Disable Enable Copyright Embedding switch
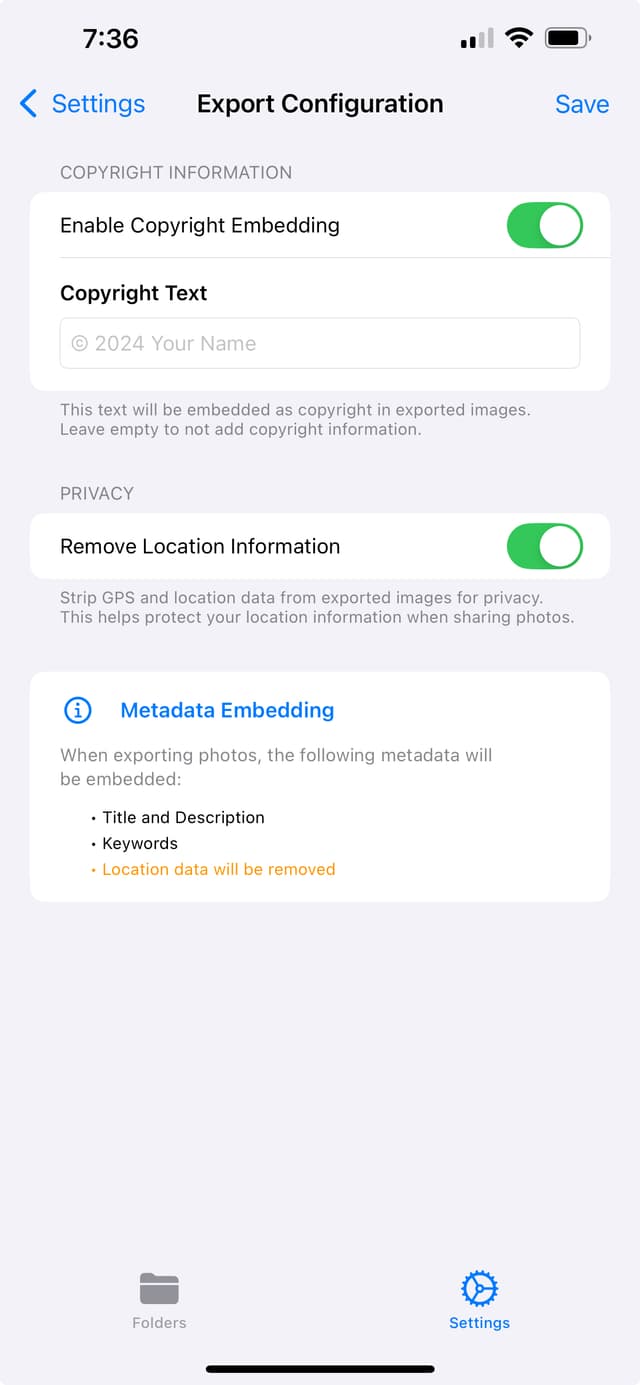640x1385 pixels. [x=544, y=225]
